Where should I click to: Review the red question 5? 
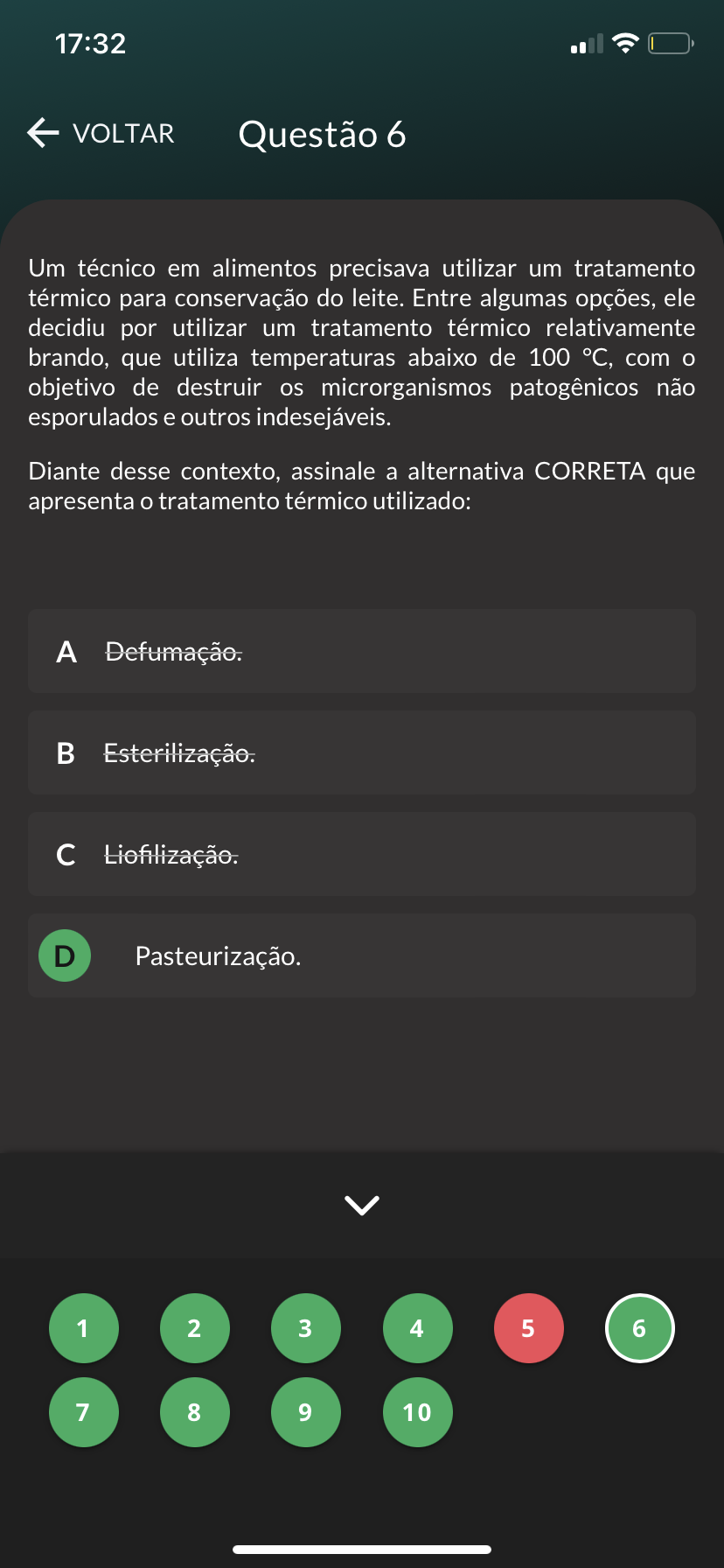coord(529,1328)
